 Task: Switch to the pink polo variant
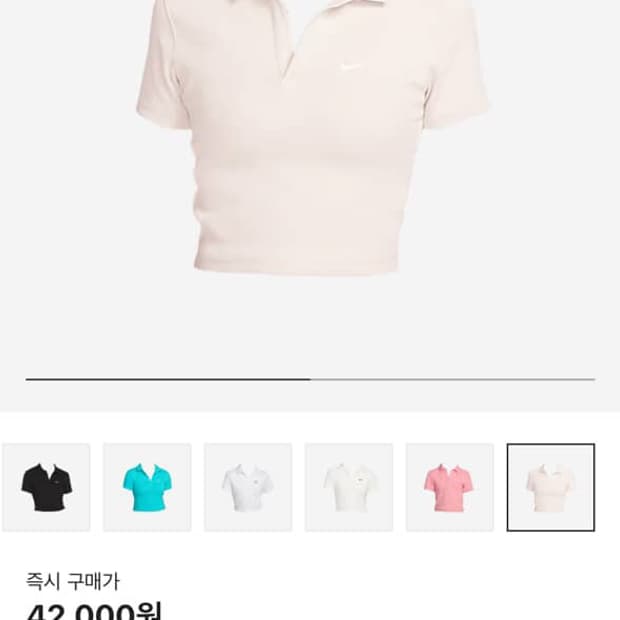point(450,487)
